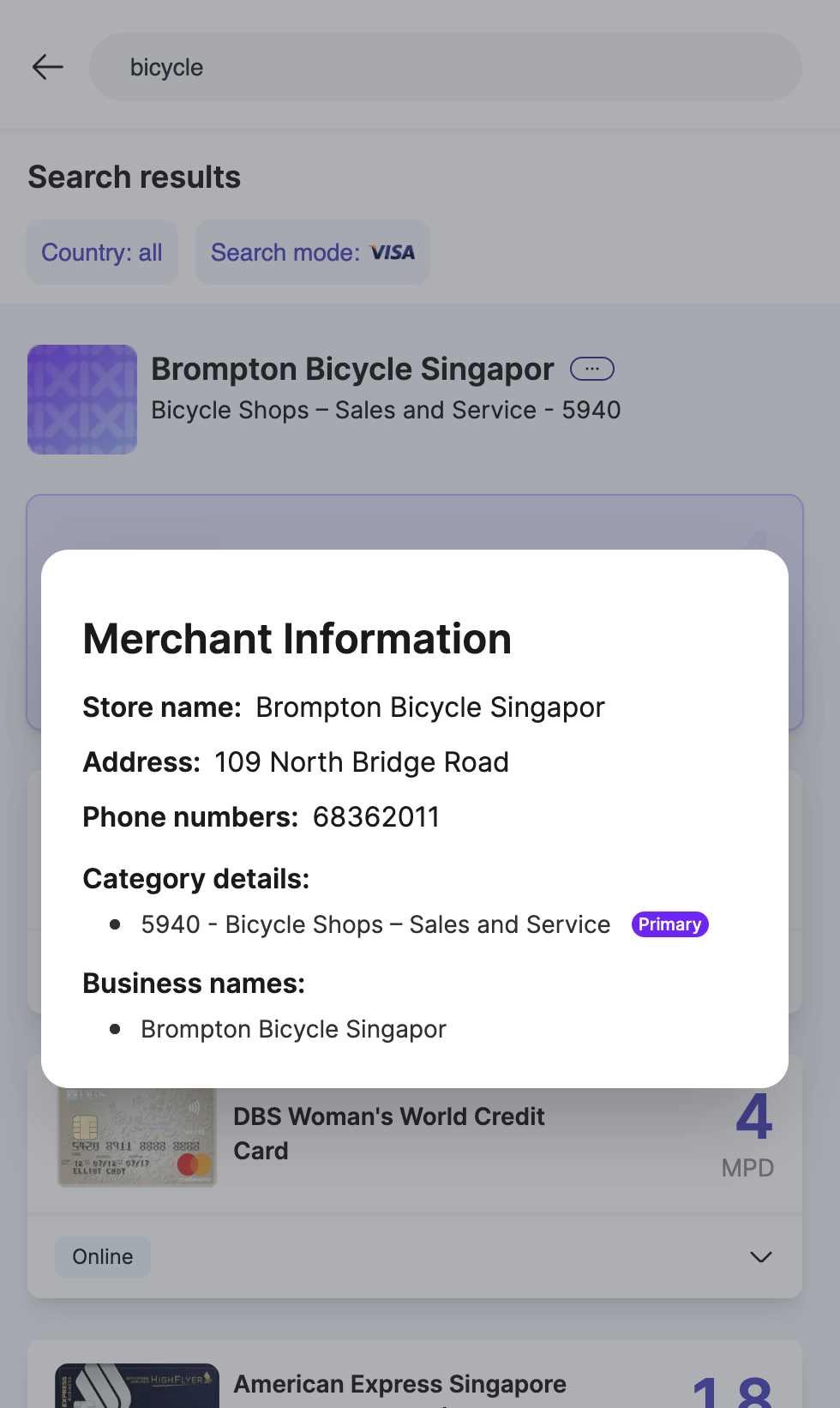The width and height of the screenshot is (840, 1408).
Task: Tap phone number 68362011 to call
Action: point(375,817)
